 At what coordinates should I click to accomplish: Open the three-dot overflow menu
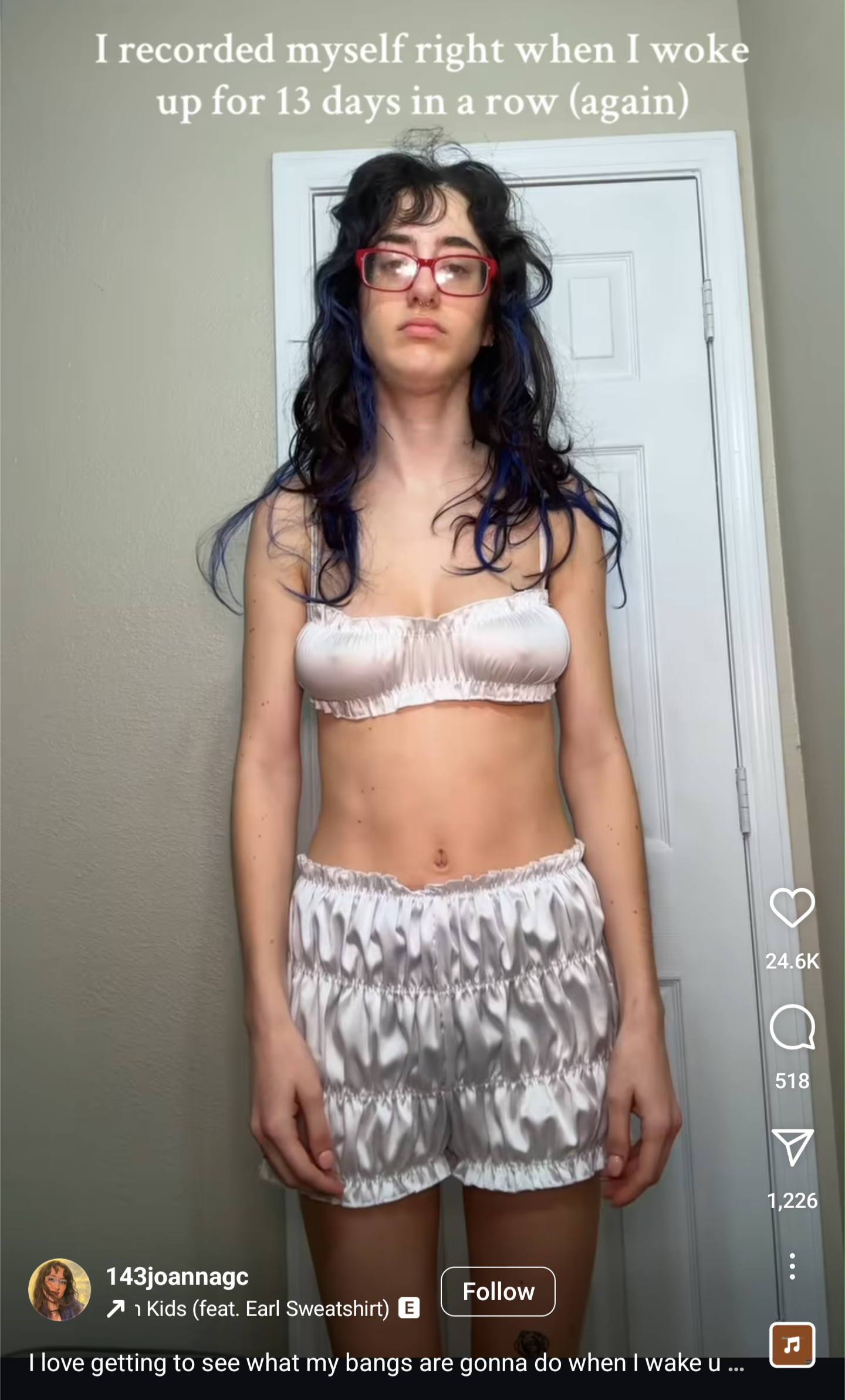[792, 1266]
